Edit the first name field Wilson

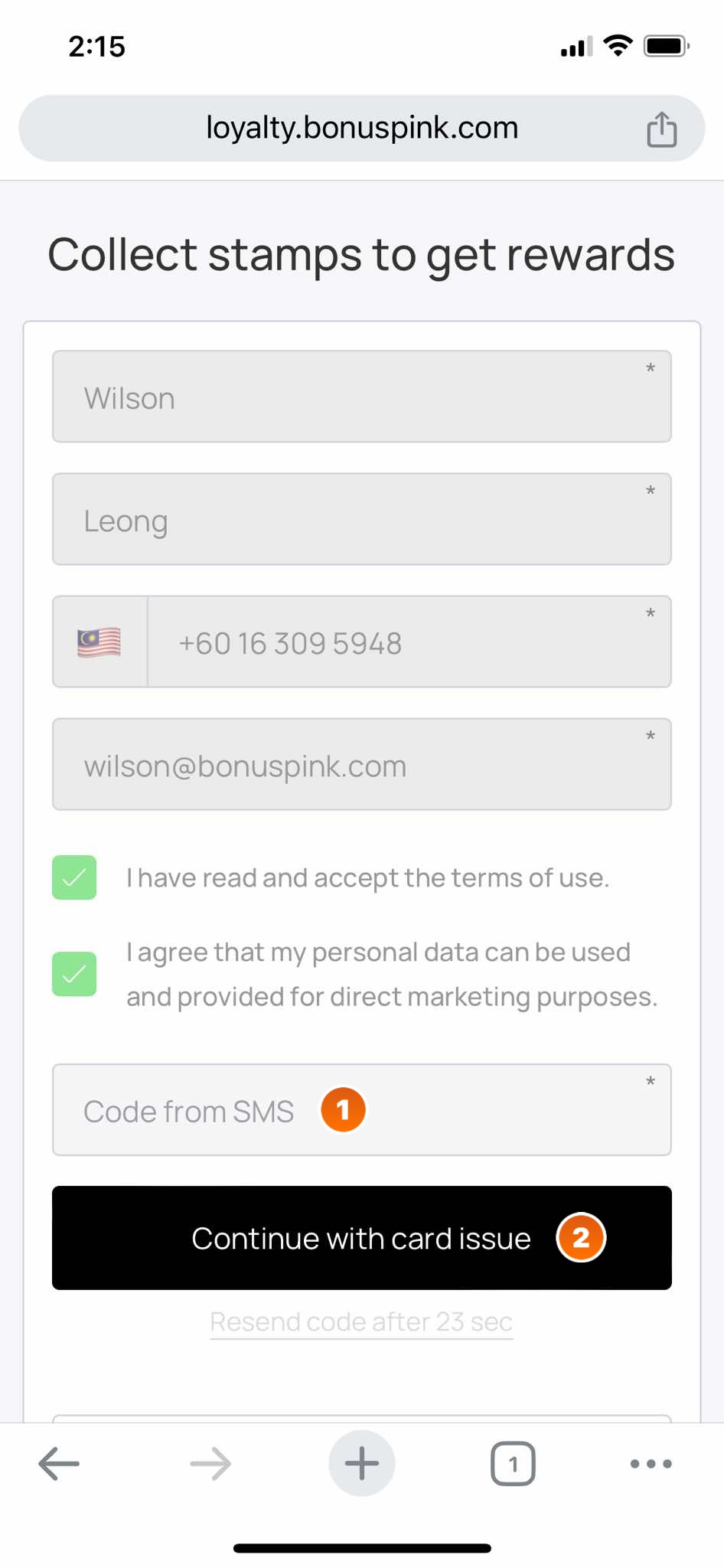click(x=361, y=397)
